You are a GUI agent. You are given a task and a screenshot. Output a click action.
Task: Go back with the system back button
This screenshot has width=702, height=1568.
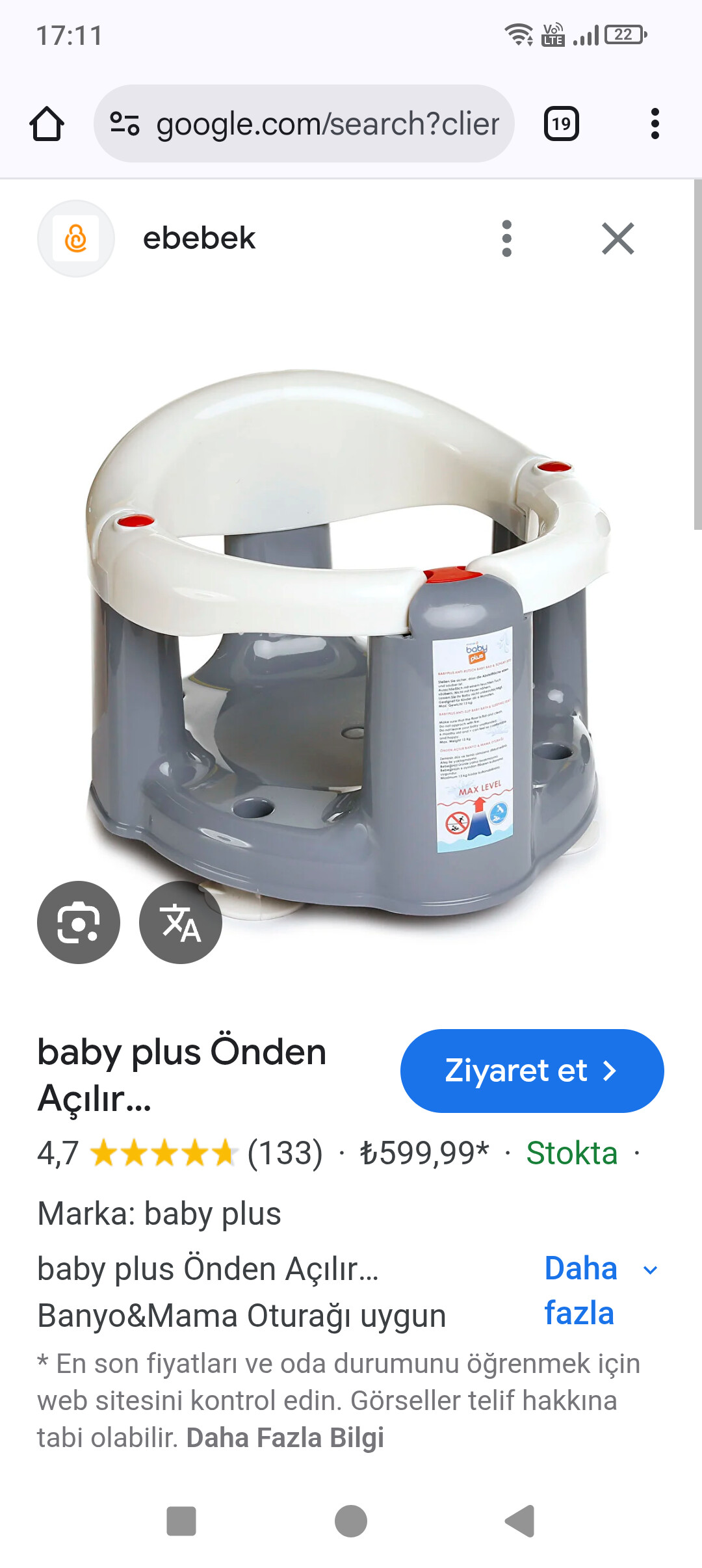(520, 1521)
